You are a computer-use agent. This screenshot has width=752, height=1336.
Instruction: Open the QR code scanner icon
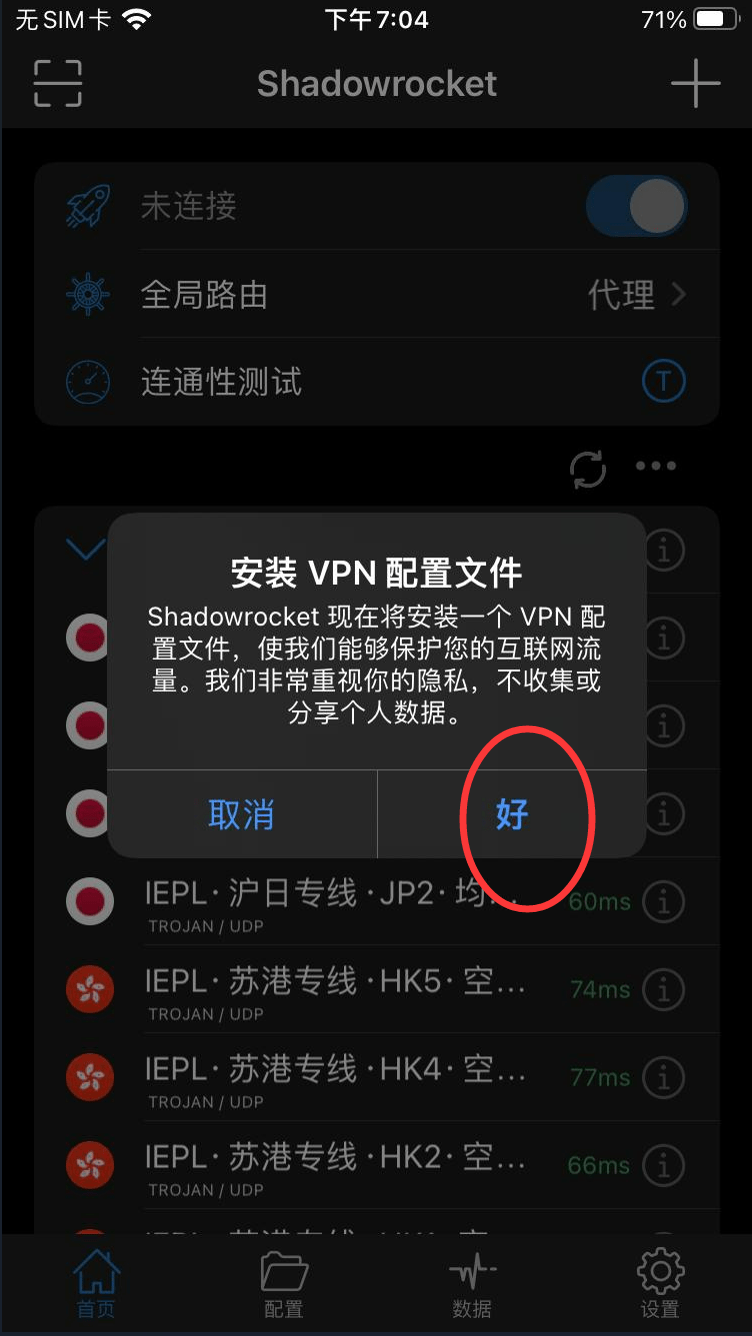pyautogui.click(x=58, y=83)
